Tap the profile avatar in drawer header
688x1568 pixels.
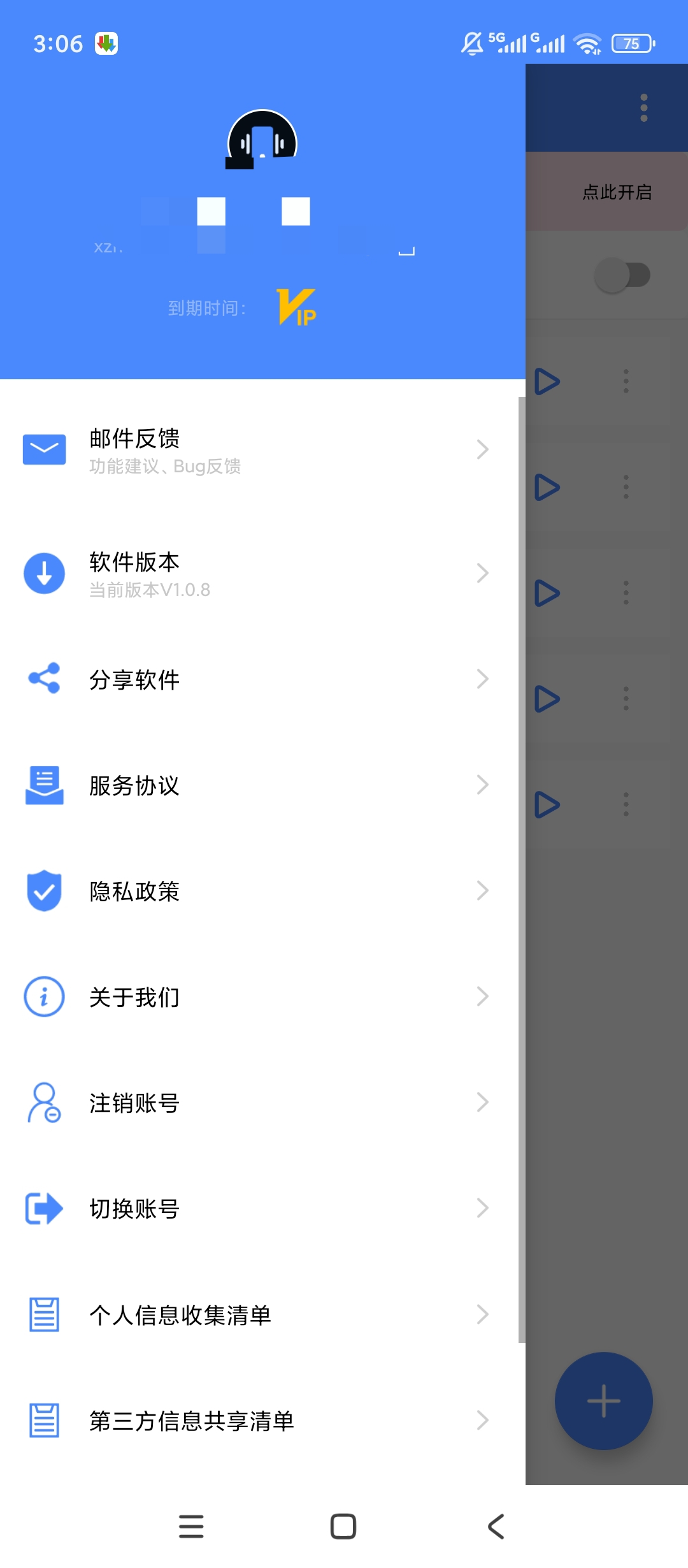[262, 140]
